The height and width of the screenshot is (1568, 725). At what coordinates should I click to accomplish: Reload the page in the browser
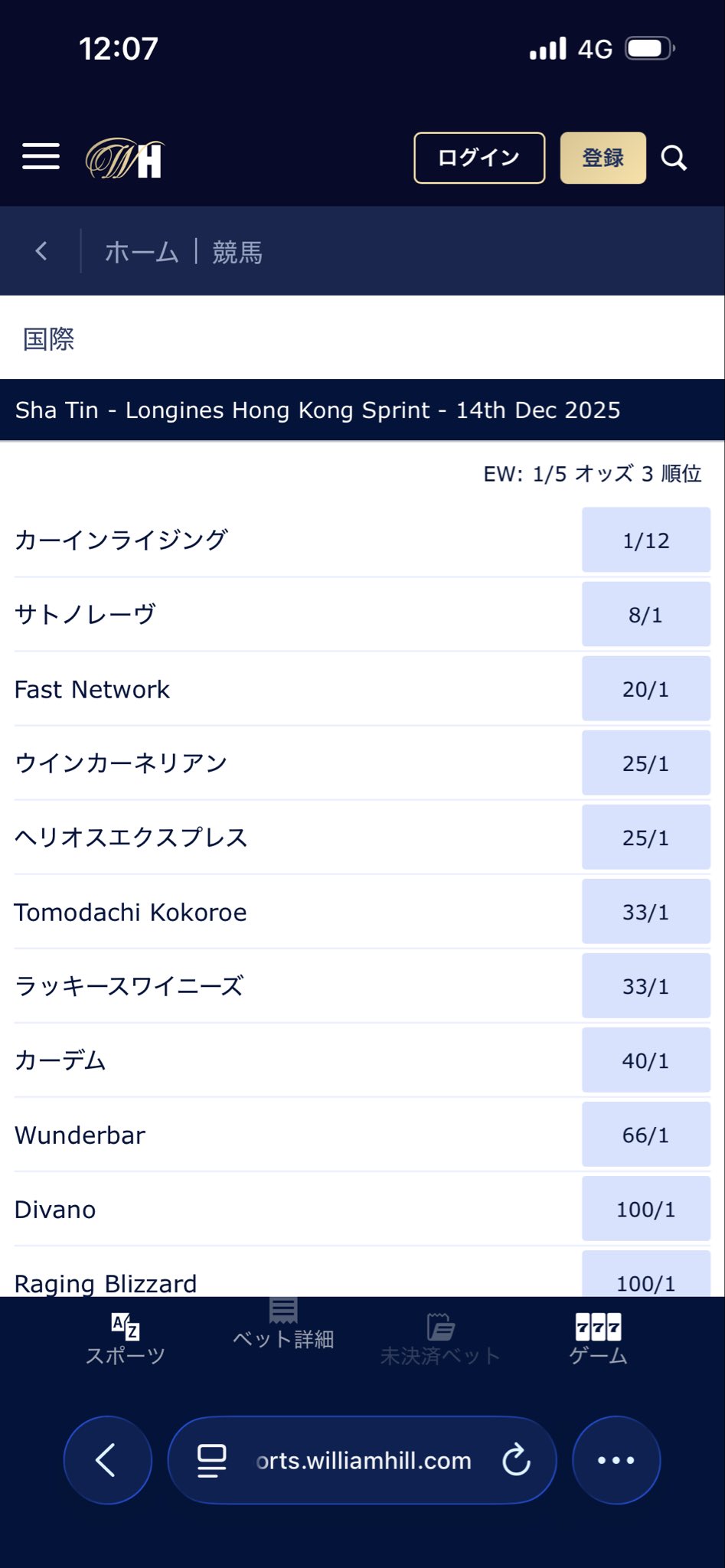[x=517, y=1460]
